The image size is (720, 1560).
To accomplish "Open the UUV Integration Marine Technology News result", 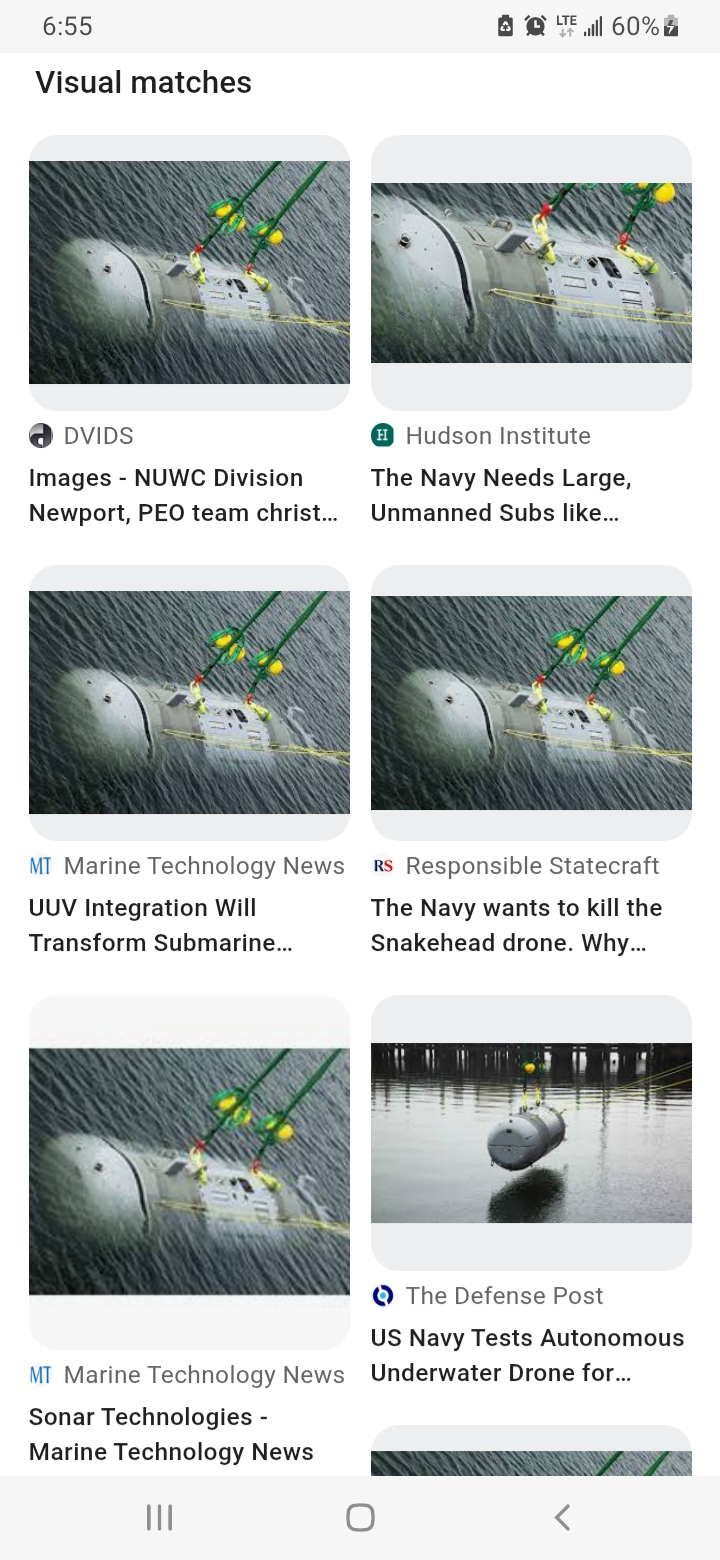I will click(x=189, y=762).
